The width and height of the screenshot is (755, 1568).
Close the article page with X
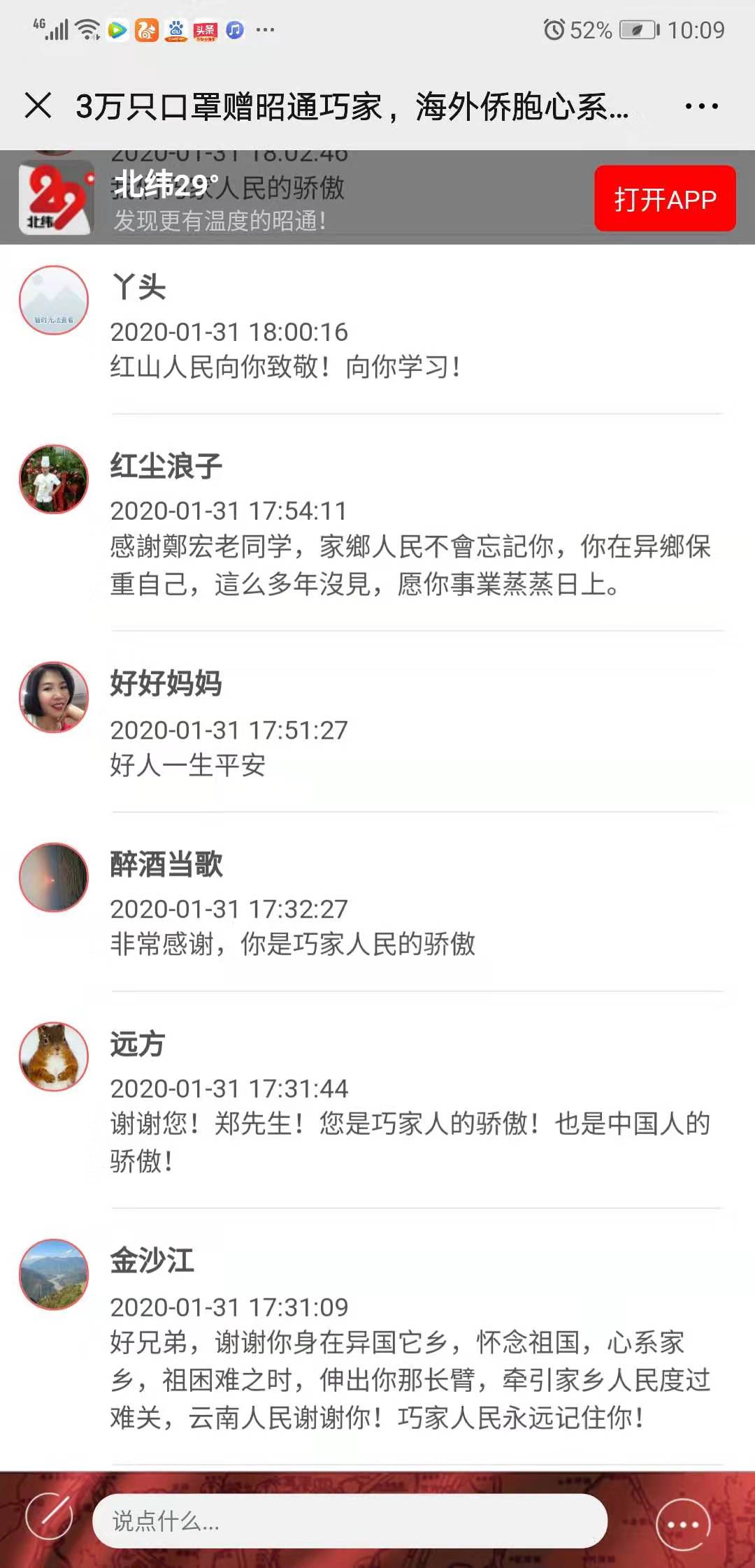click(38, 106)
